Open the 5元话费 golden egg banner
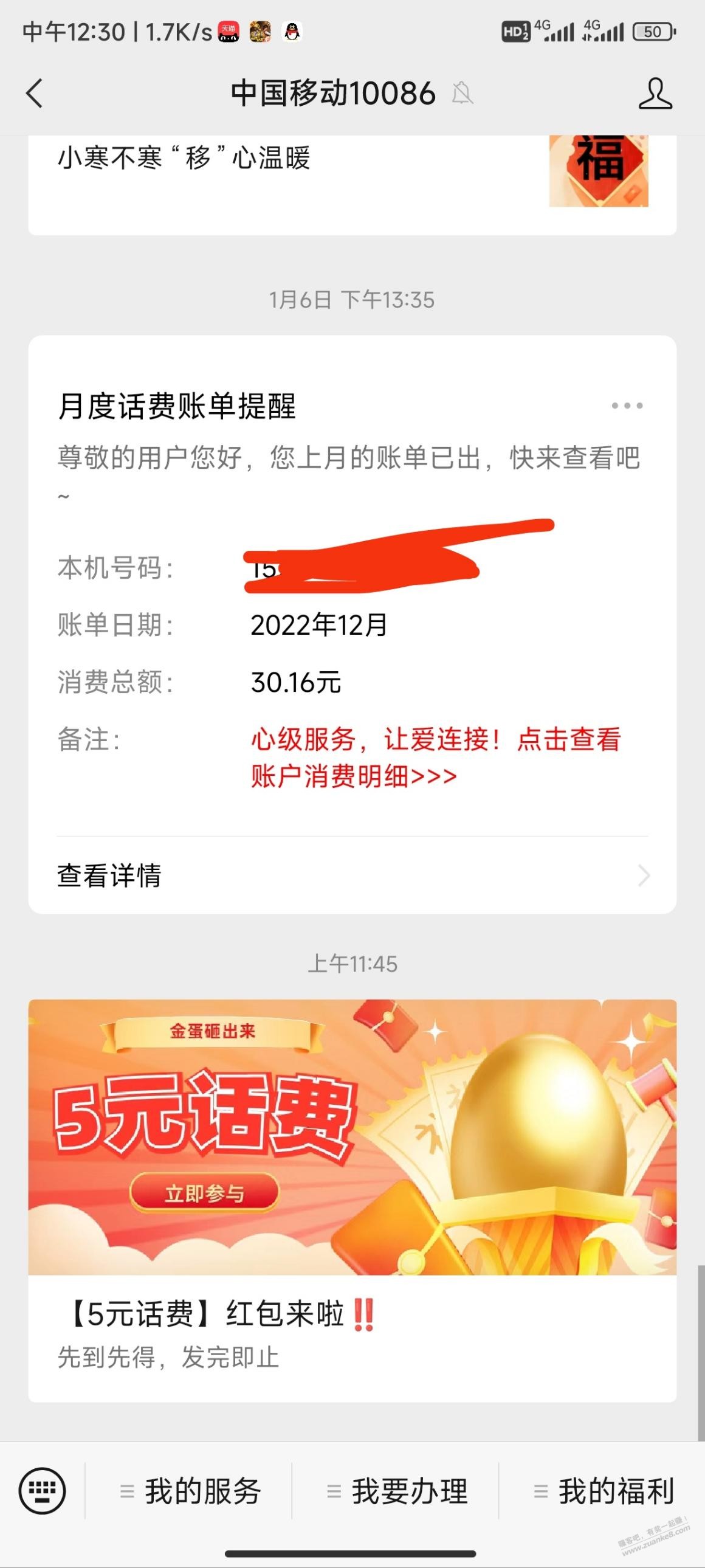Image resolution: width=705 pixels, height=1568 pixels. coord(351,1137)
